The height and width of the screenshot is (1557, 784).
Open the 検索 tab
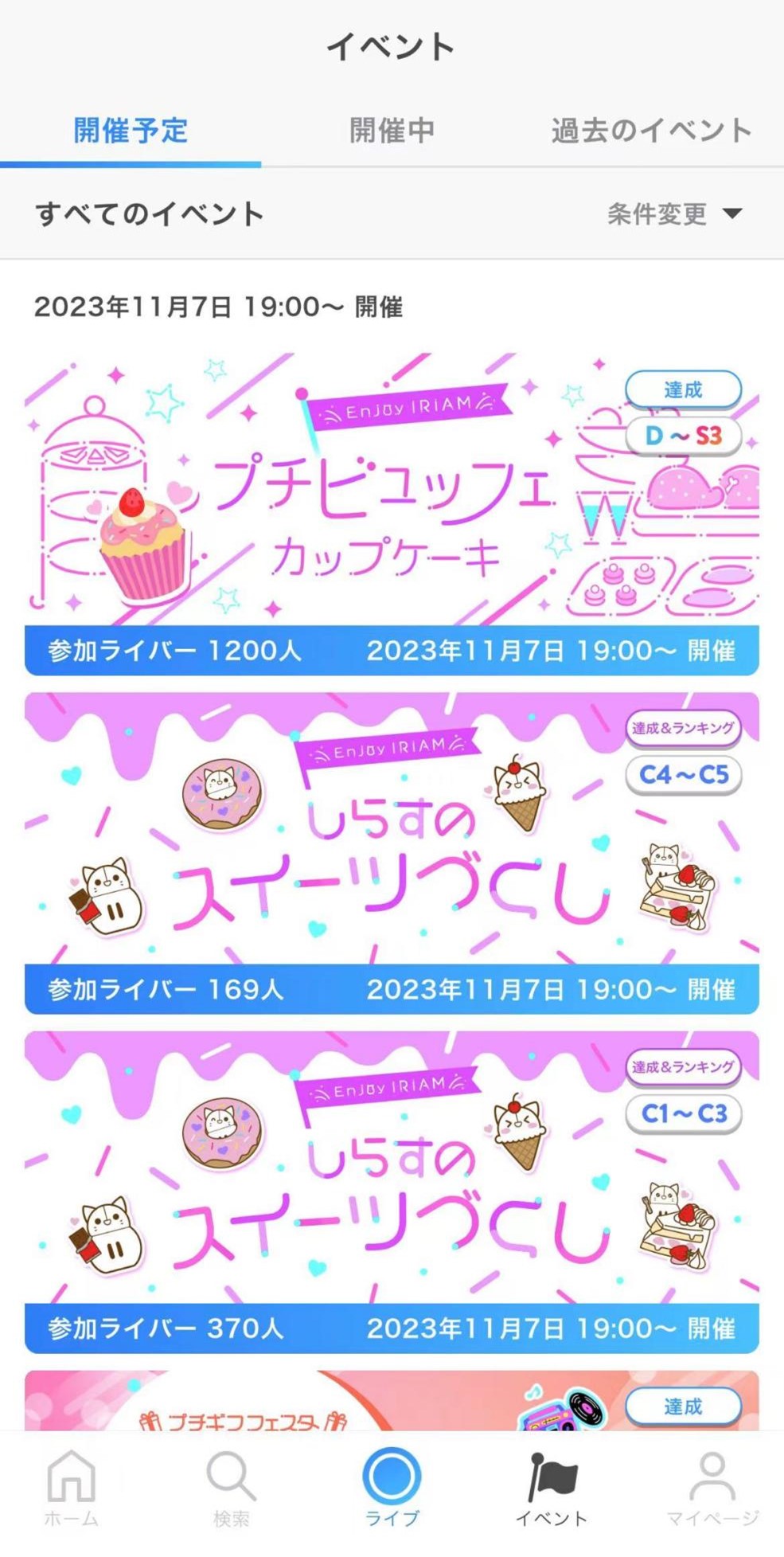231,1489
